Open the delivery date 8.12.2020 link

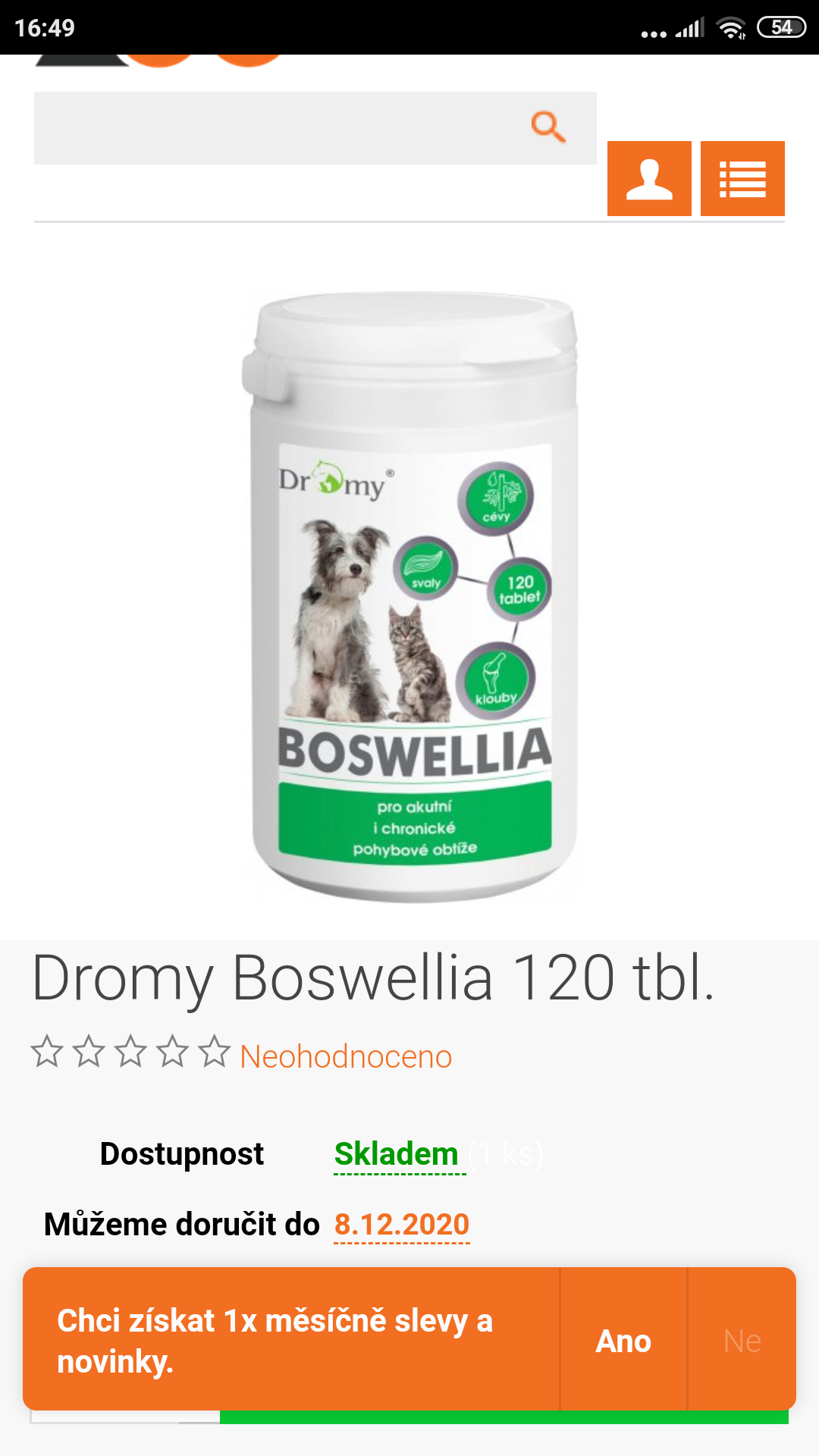(402, 1225)
